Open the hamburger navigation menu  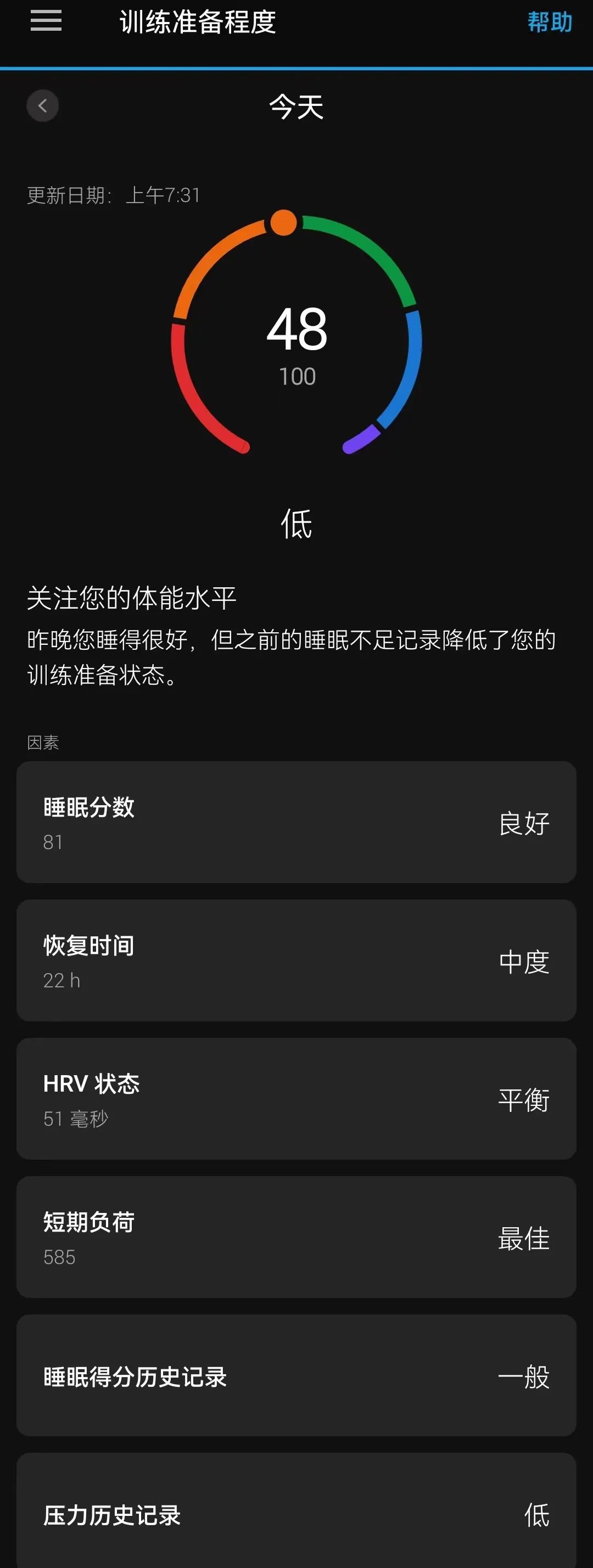coord(46,21)
